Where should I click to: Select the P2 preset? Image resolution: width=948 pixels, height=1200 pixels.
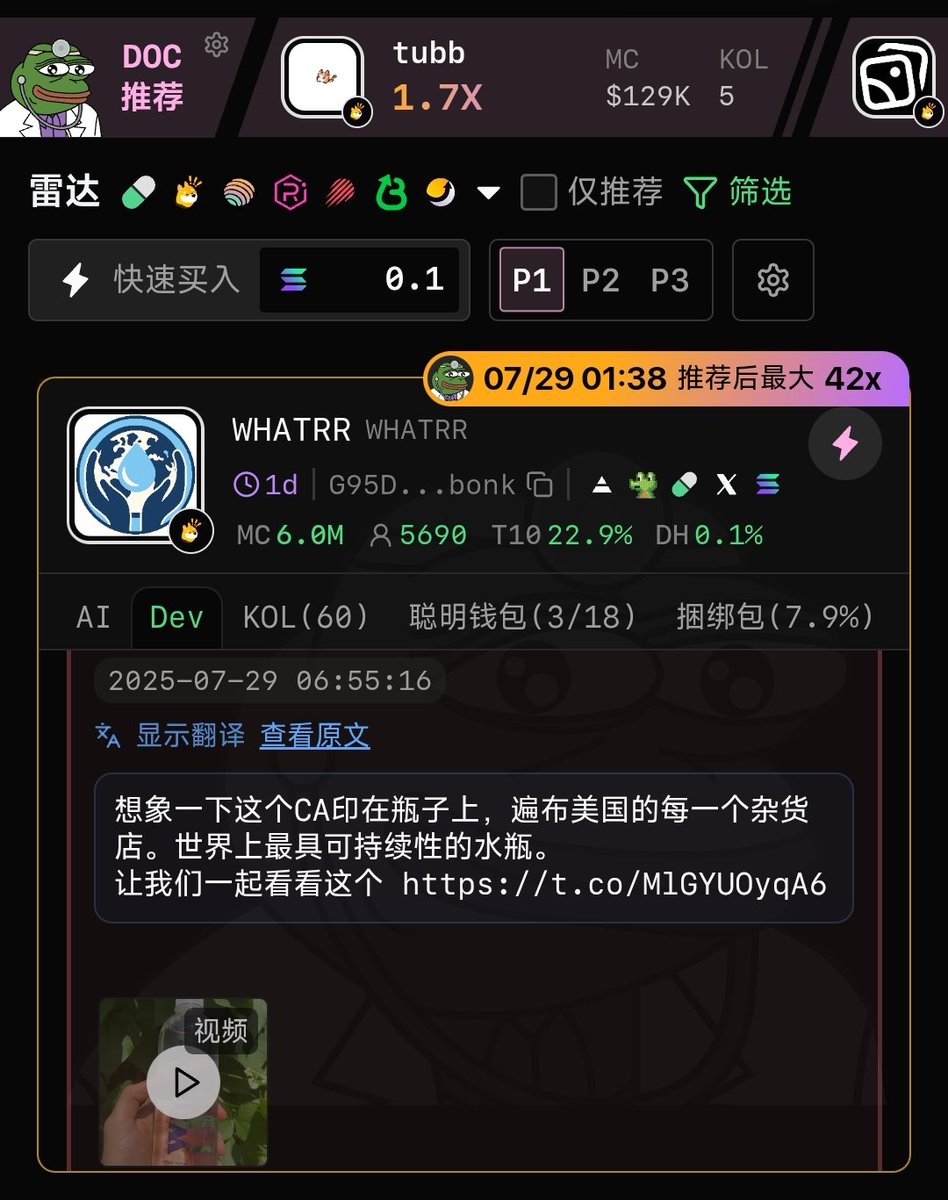click(x=600, y=281)
